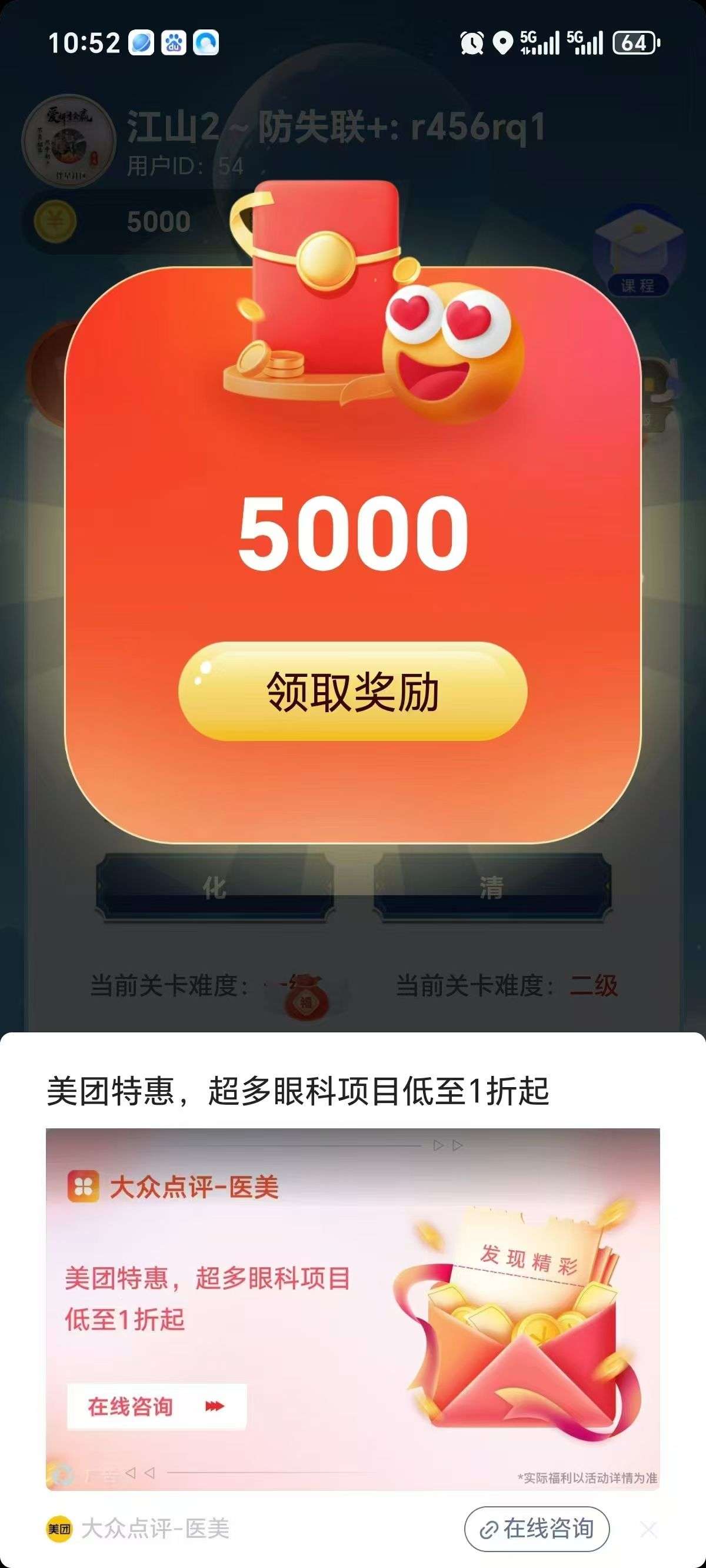Open the 大众点评-医美 ad banner
Viewport: 706px width, 1568px height.
[352, 1308]
